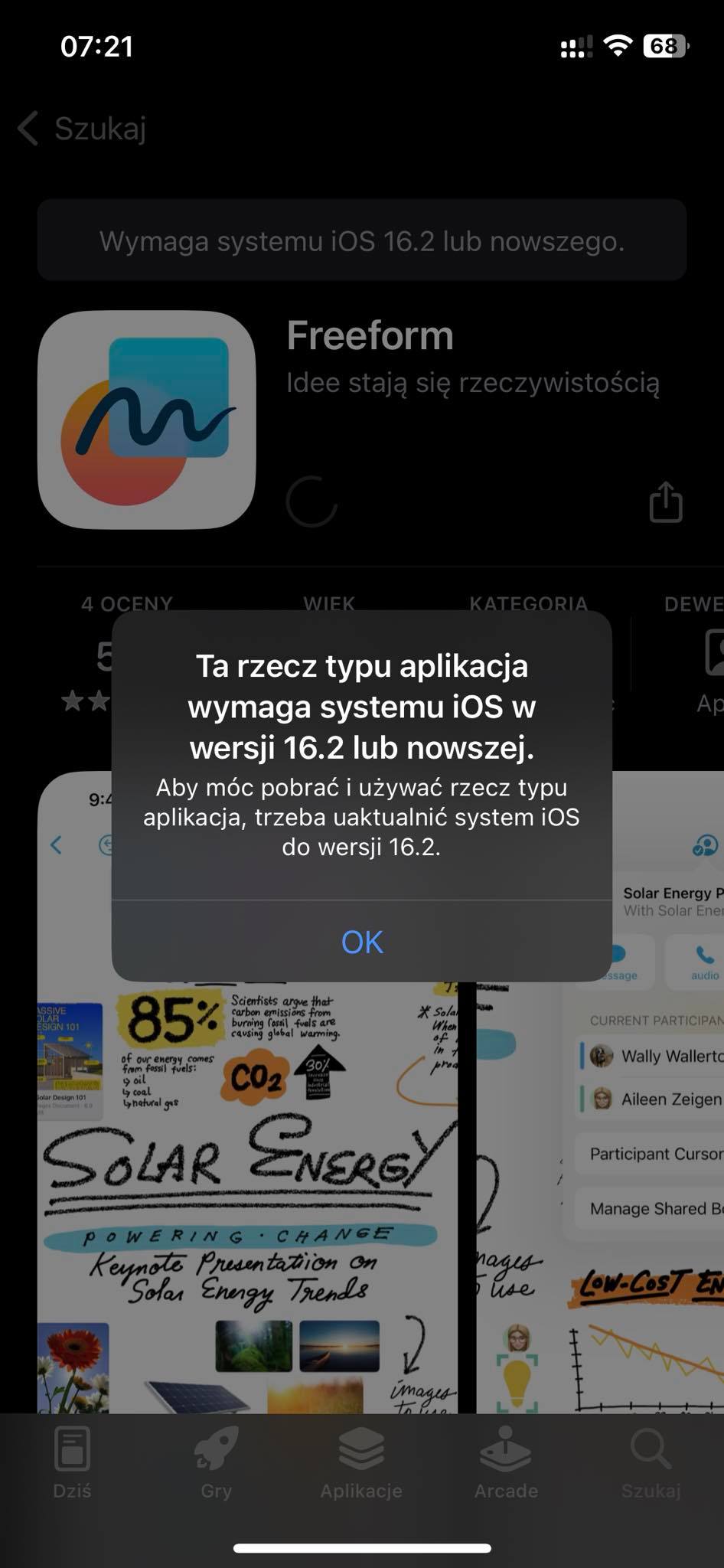724x1568 pixels.
Task: Select the Szukaj tab
Action: click(x=651, y=1464)
